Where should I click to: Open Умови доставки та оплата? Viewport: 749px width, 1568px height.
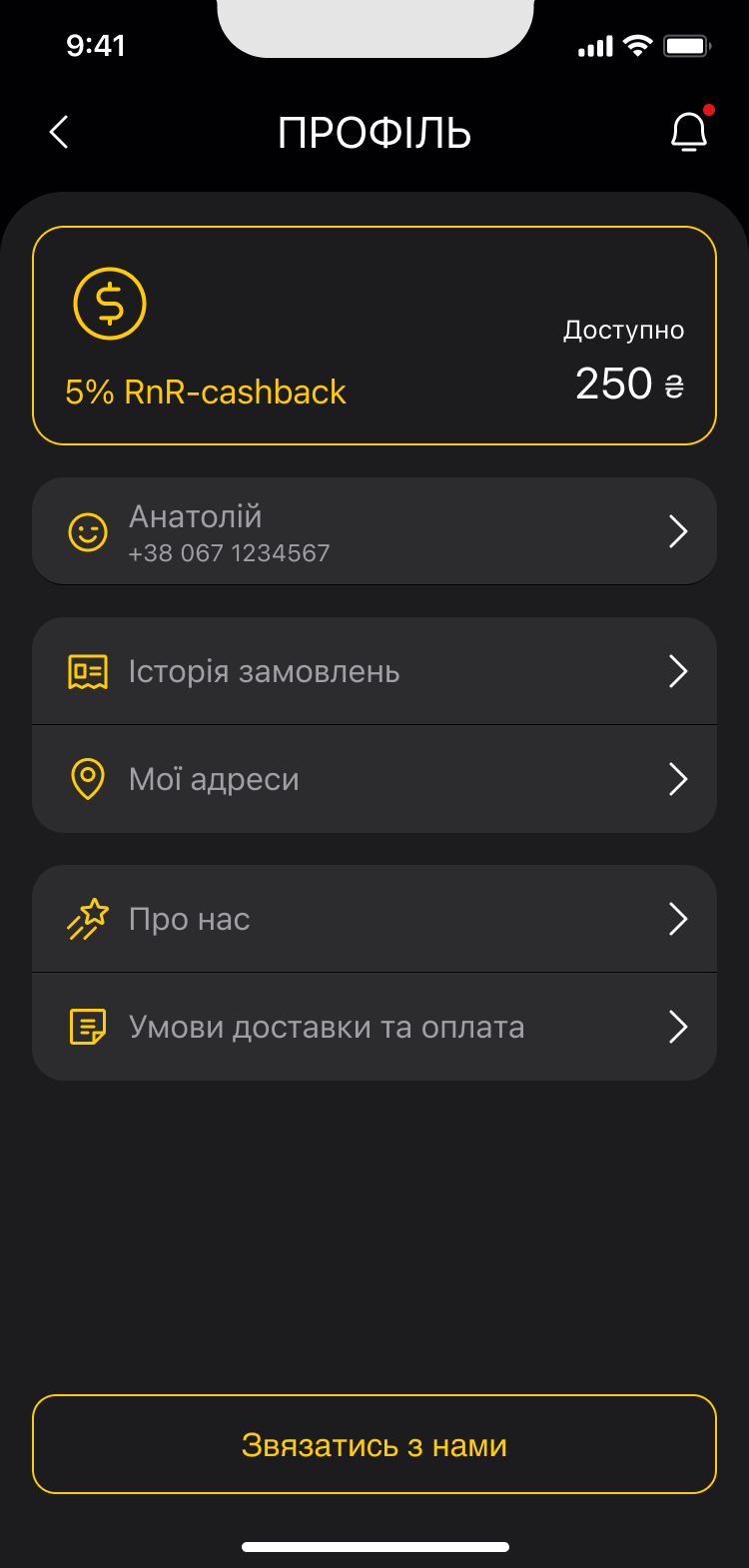click(x=374, y=1027)
